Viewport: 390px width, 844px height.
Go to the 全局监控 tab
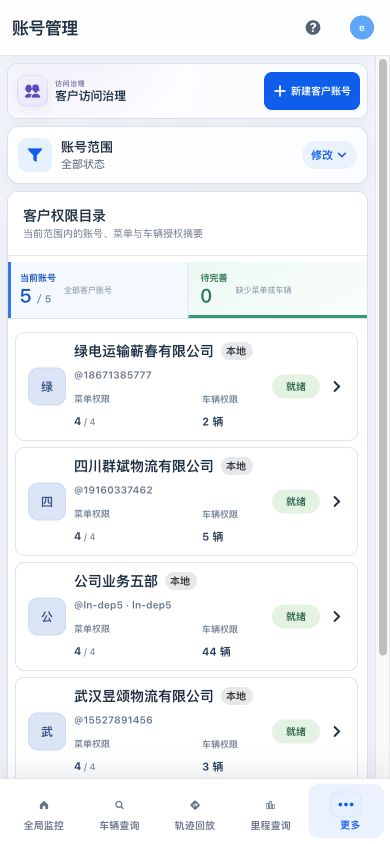tap(44, 814)
